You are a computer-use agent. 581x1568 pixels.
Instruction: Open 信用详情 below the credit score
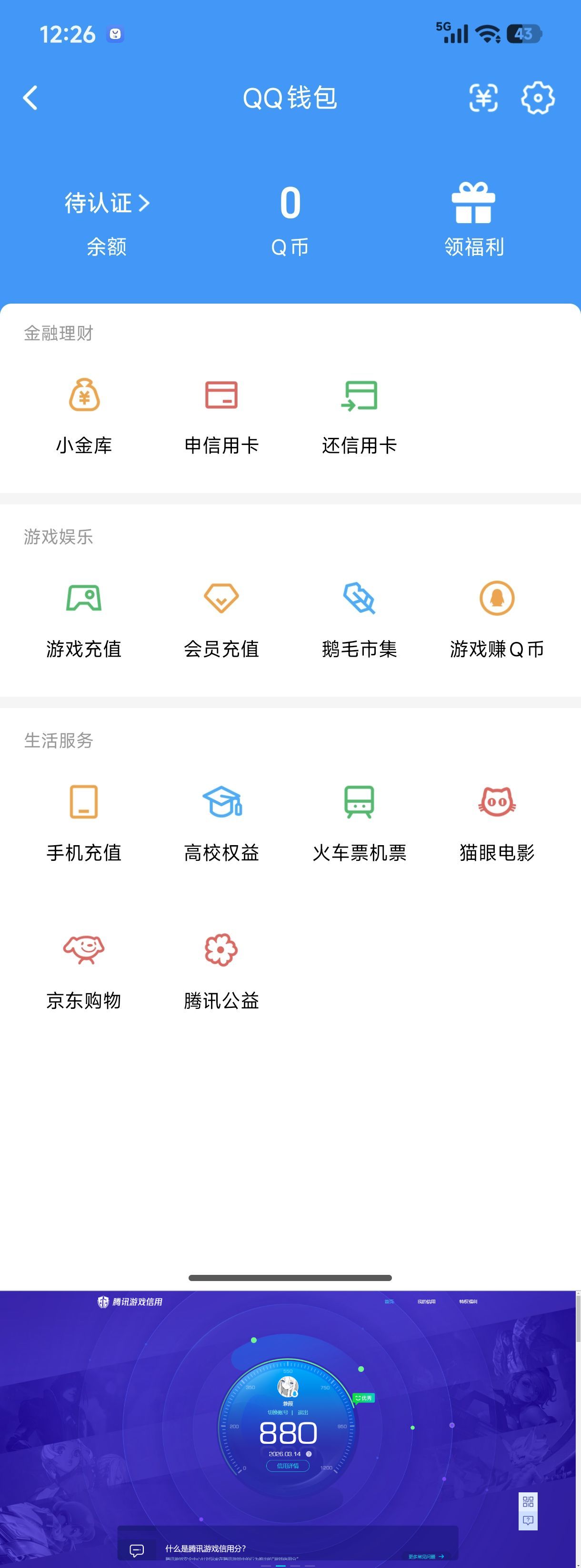(x=289, y=1466)
